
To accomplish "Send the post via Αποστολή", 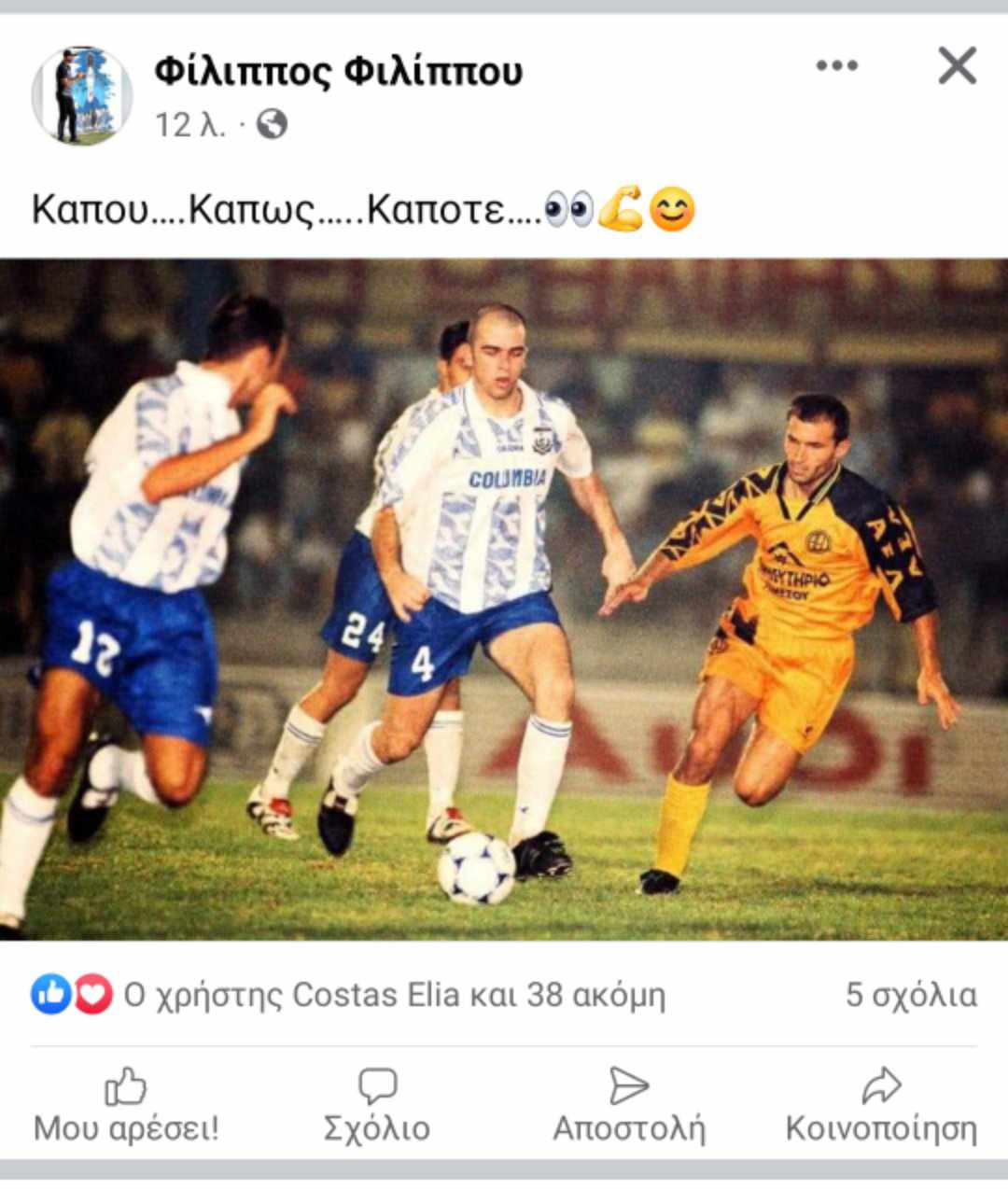I will pos(629,1107).
